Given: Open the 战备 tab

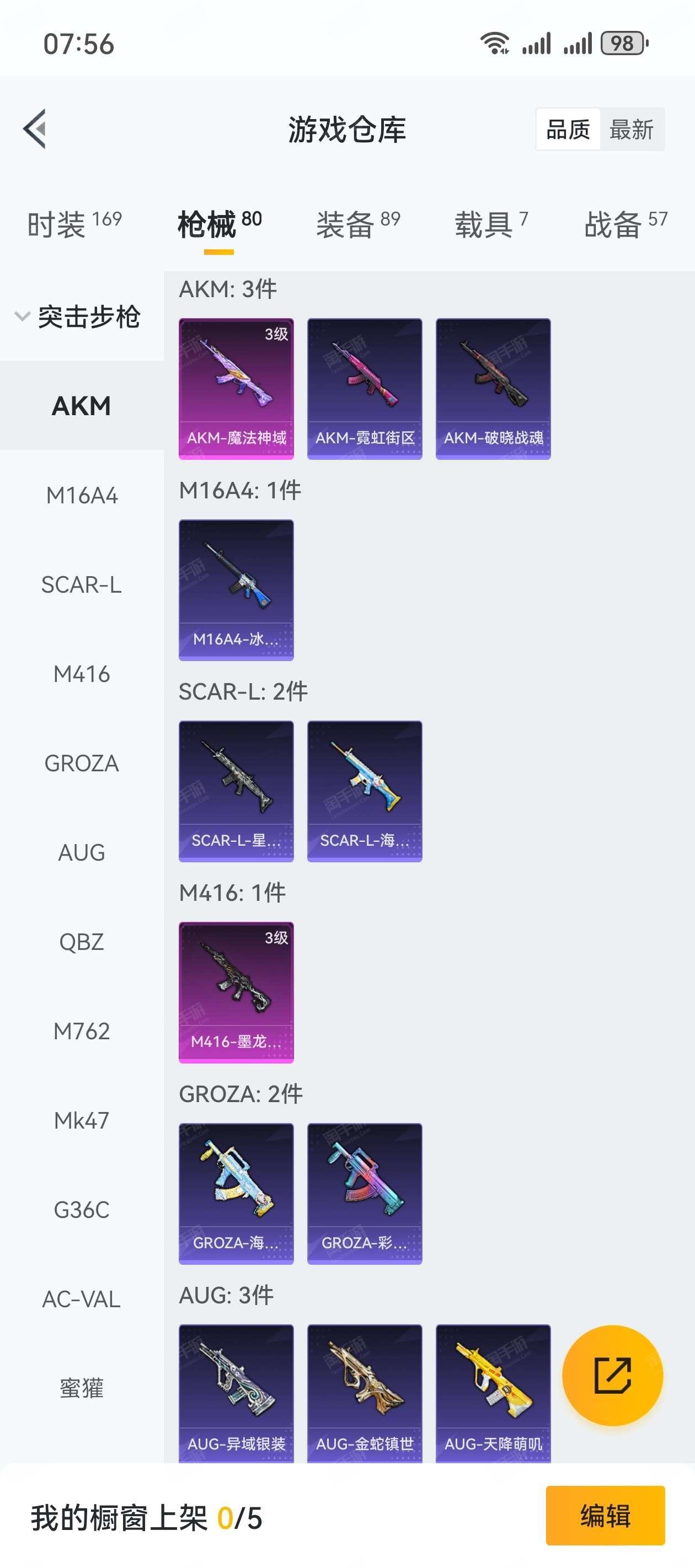Looking at the screenshot, I should tap(625, 224).
